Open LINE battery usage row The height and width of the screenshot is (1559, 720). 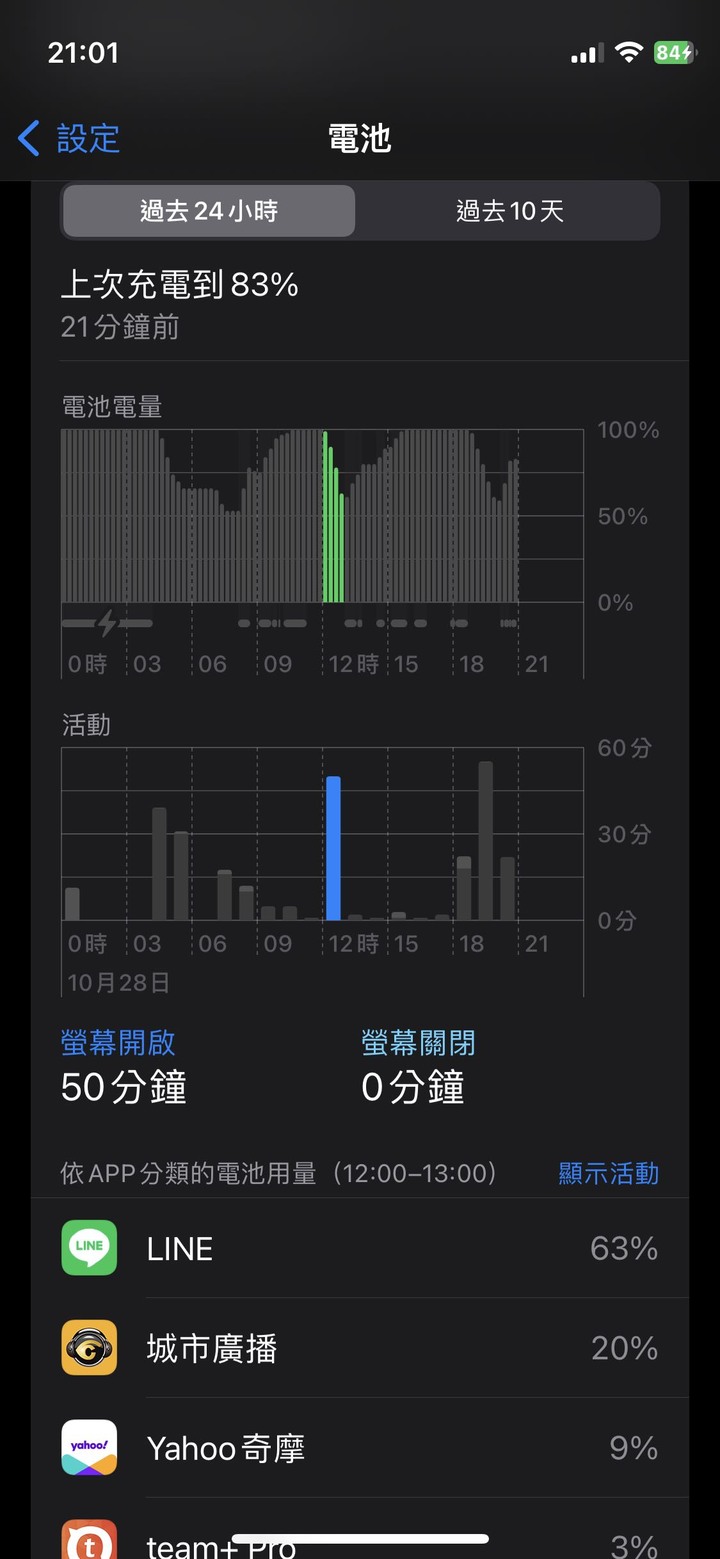click(360, 1248)
